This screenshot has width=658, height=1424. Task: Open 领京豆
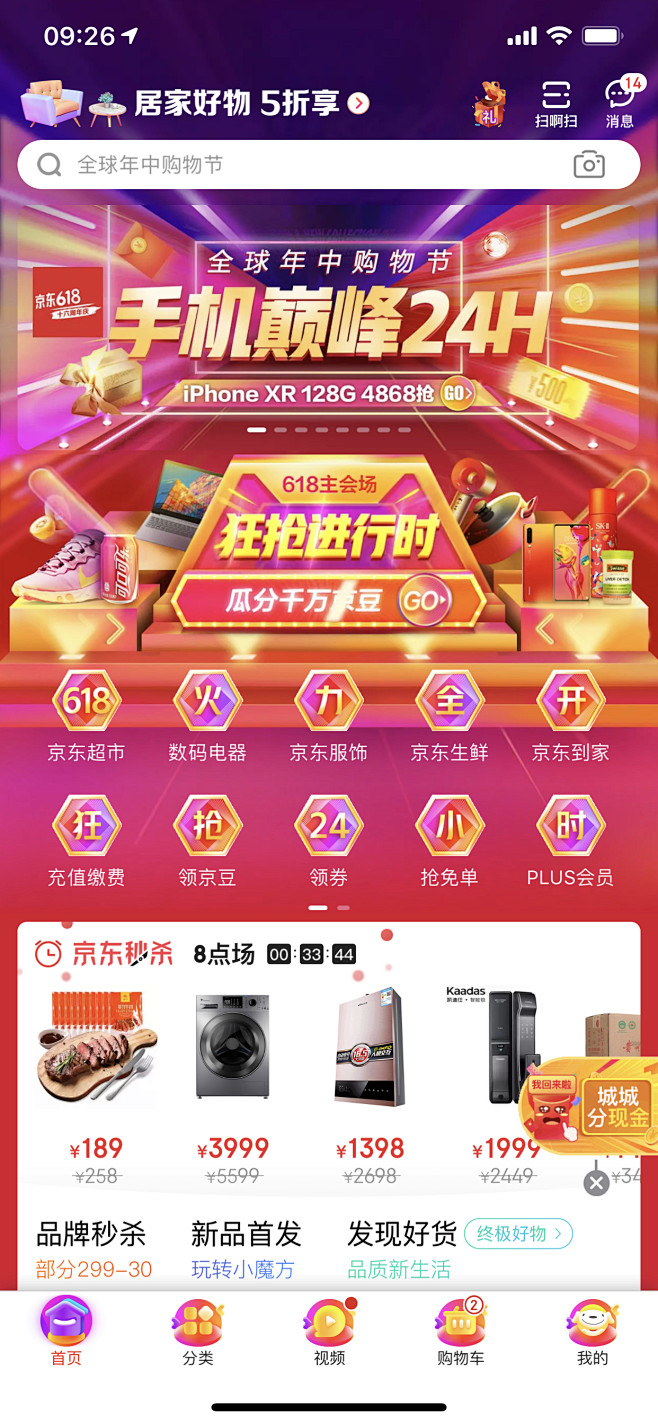click(207, 842)
